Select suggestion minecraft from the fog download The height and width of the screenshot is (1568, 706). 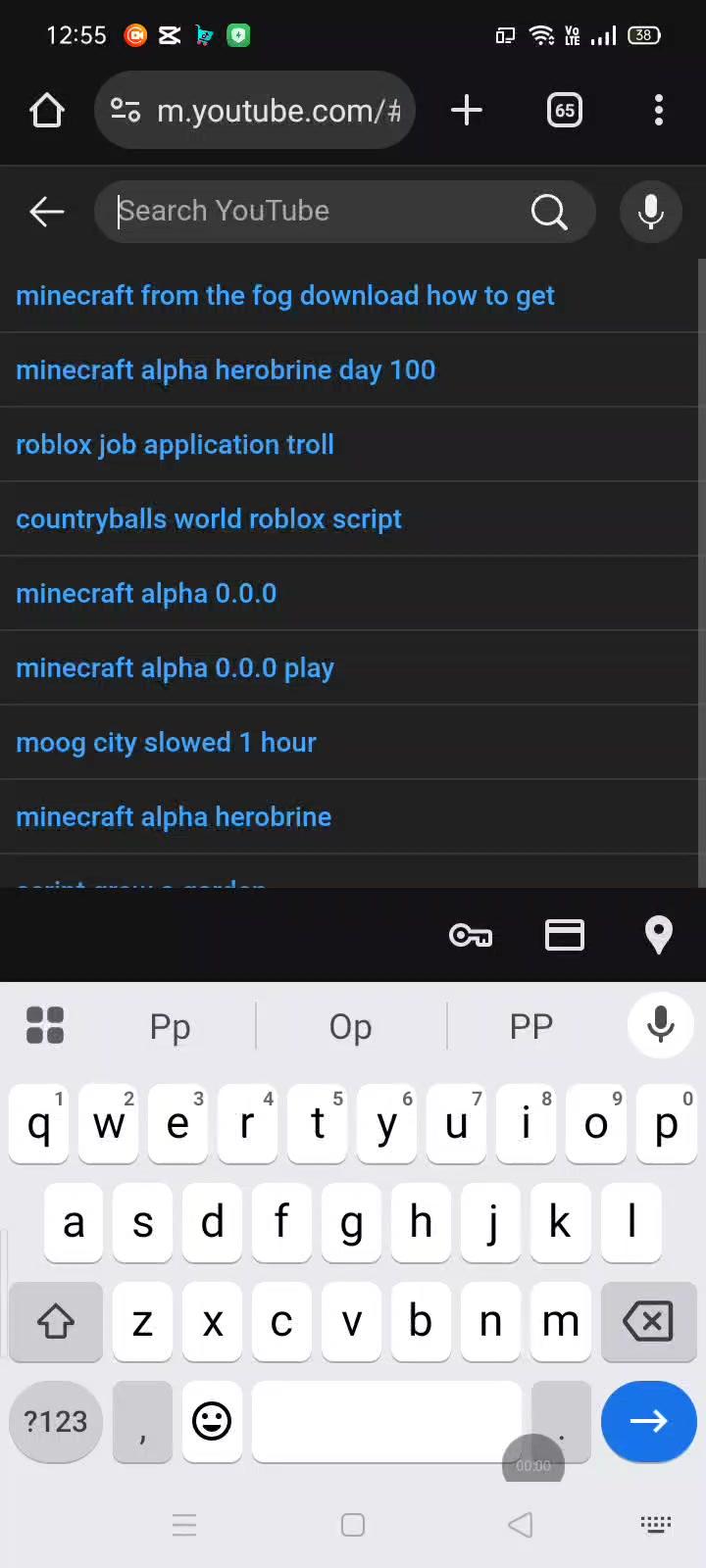[285, 295]
